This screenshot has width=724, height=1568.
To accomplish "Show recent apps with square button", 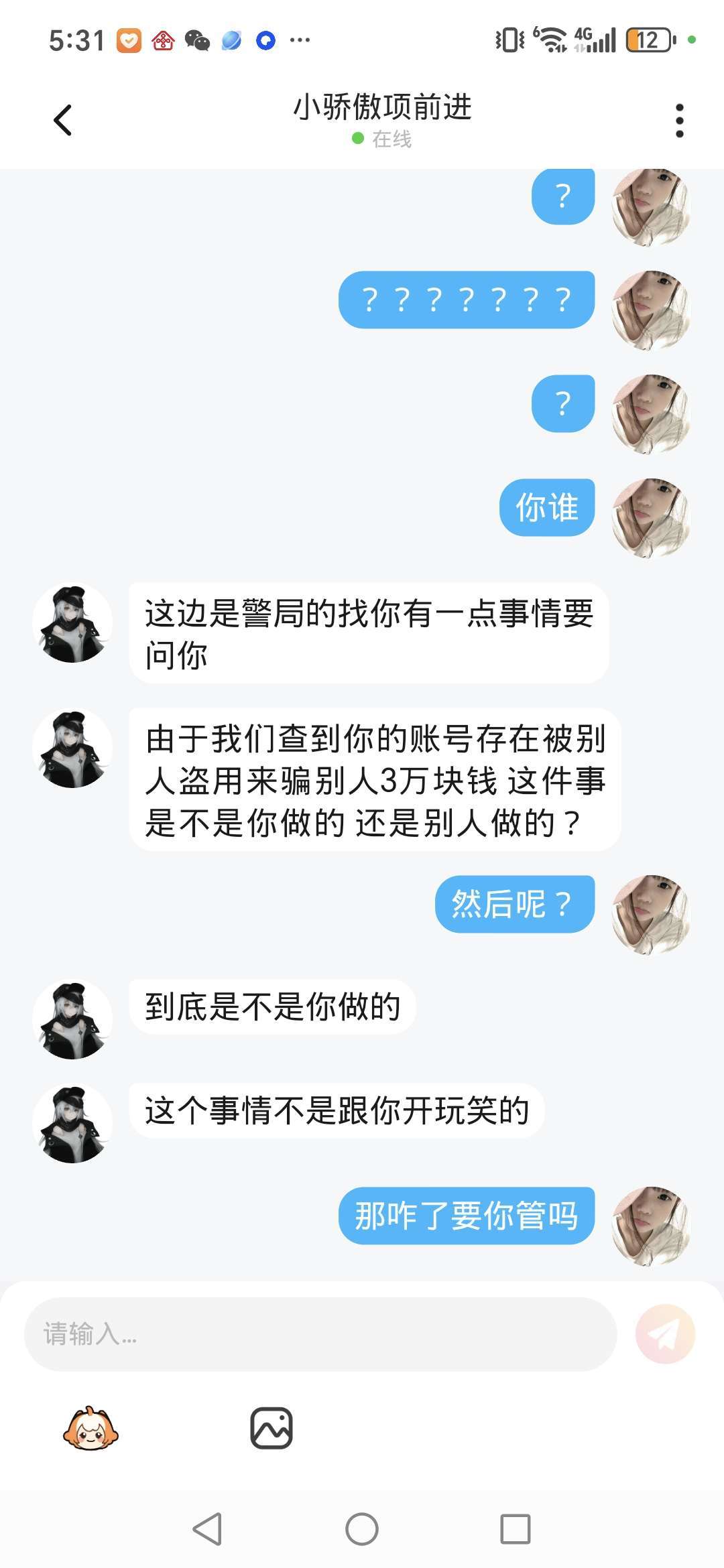I will coord(515,1529).
